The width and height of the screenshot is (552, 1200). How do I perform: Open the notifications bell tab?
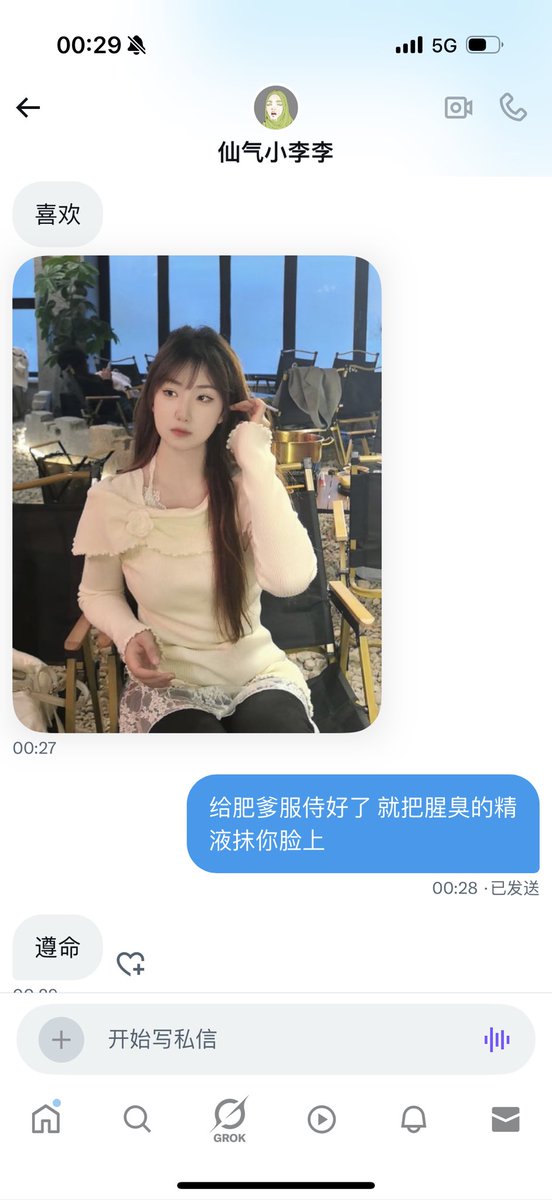(x=413, y=1119)
